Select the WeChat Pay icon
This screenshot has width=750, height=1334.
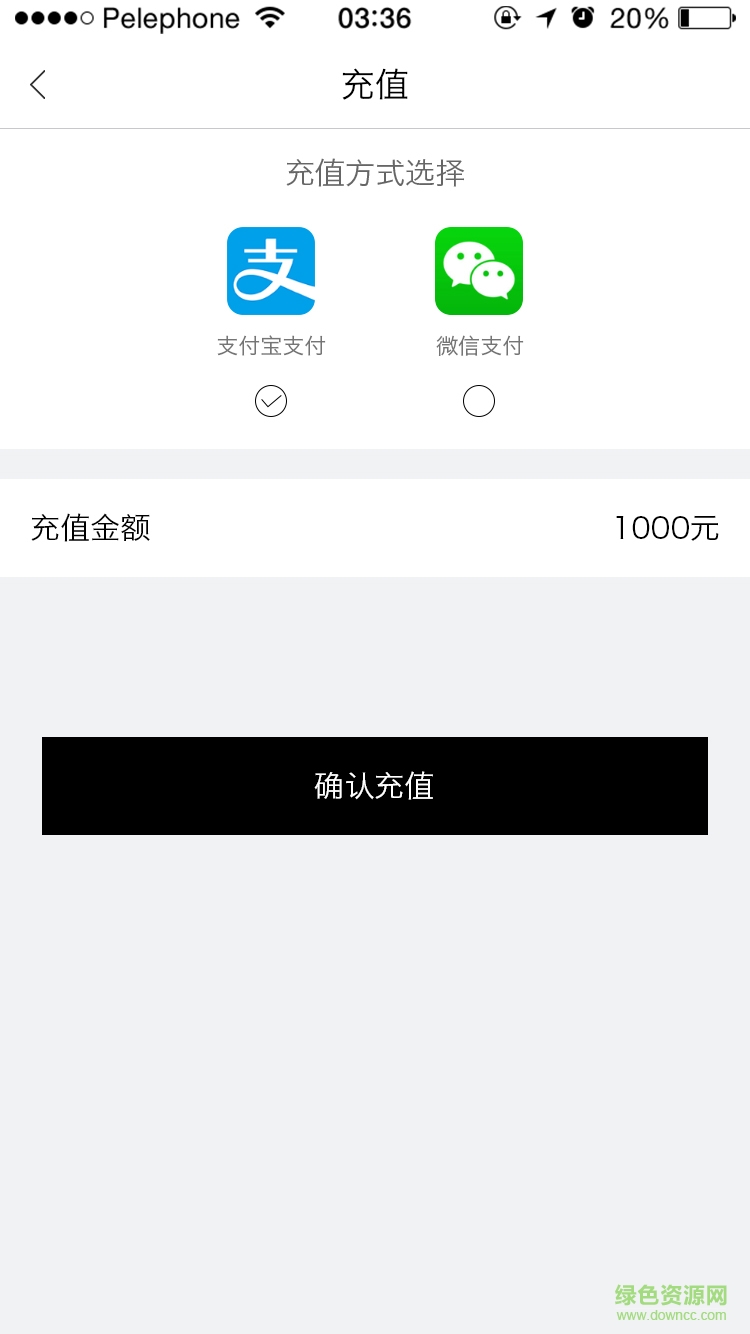tap(478, 270)
